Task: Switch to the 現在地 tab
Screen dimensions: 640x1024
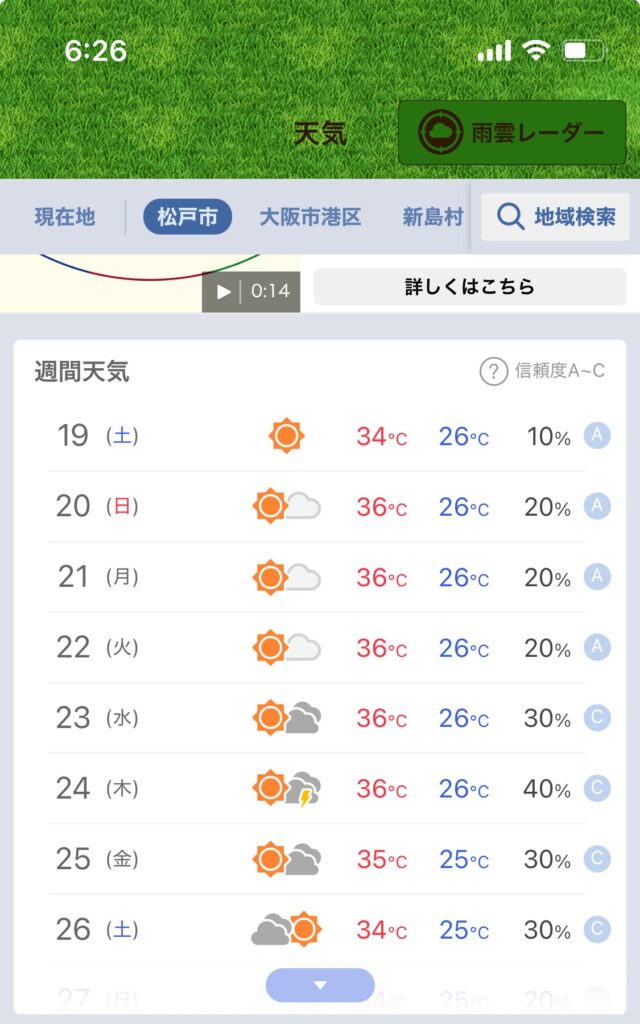Action: click(65, 217)
